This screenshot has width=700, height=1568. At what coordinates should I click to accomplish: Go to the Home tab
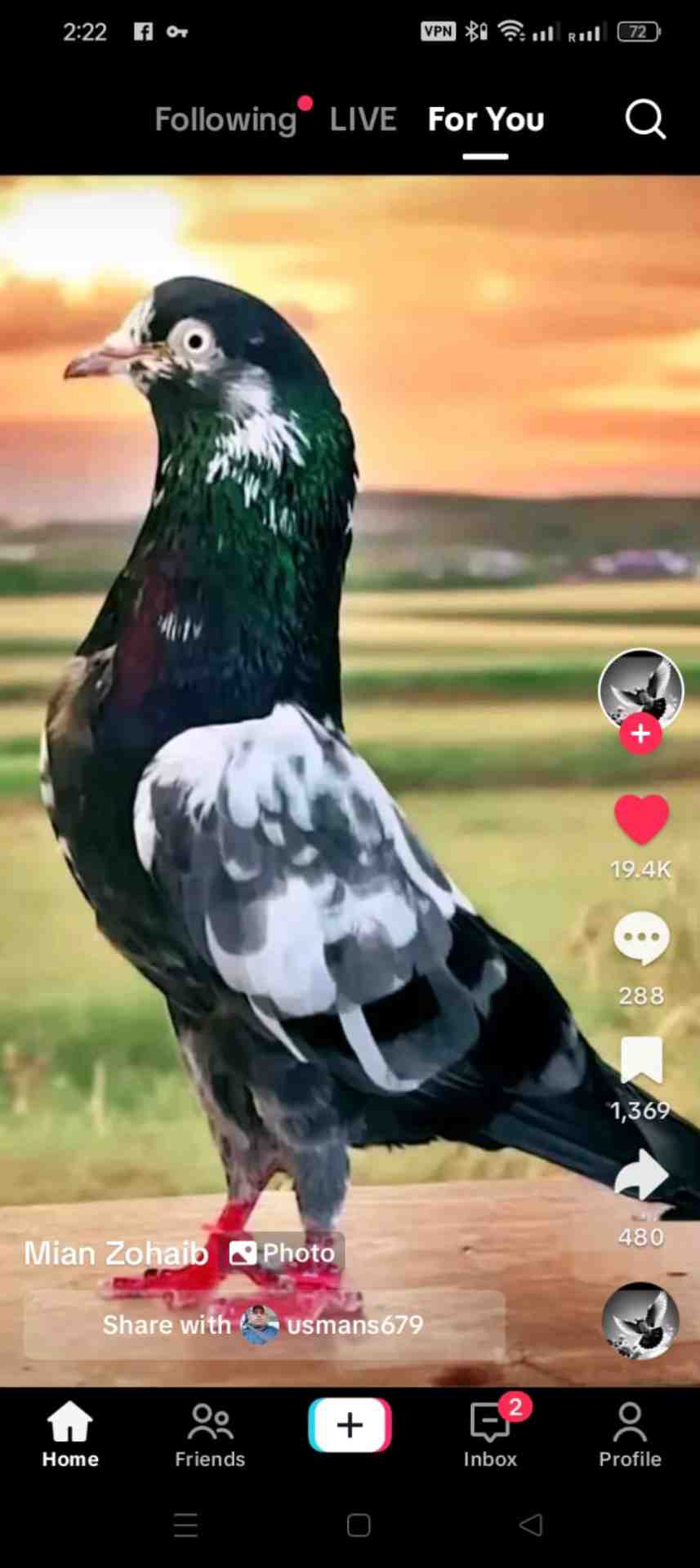pyautogui.click(x=70, y=1434)
